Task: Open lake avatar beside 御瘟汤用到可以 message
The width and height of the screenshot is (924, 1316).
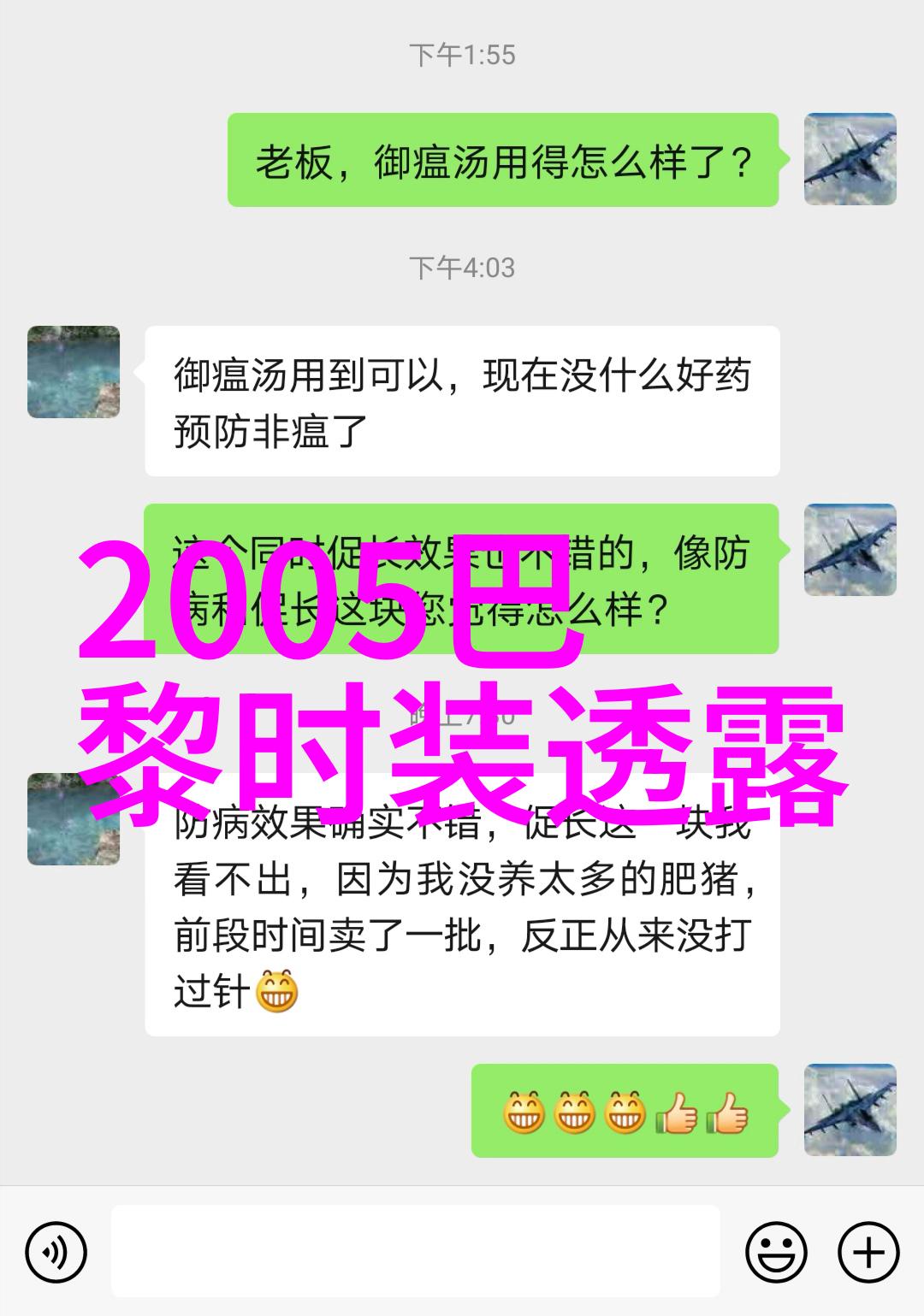Action: coord(74,371)
